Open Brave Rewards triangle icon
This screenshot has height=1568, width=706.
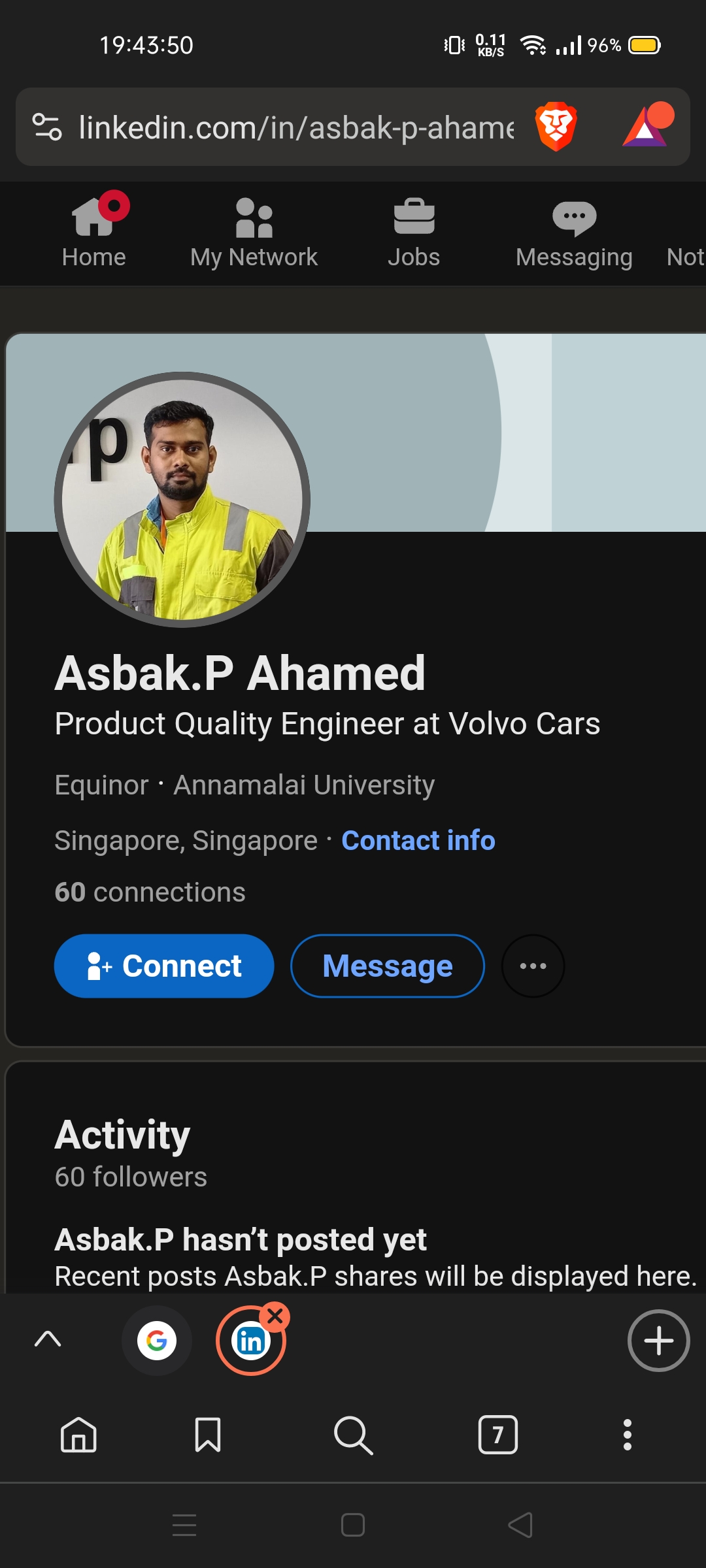coord(646,126)
